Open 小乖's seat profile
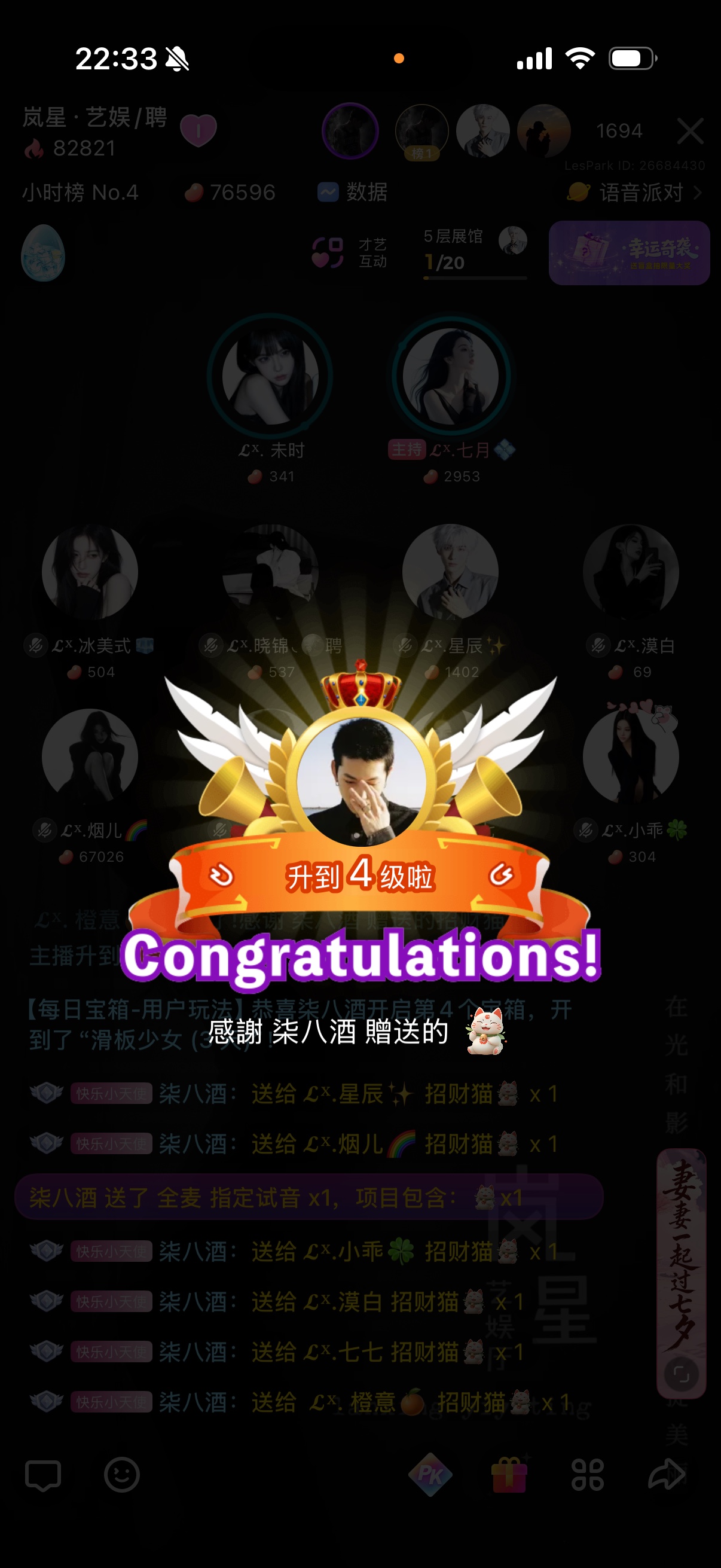The width and height of the screenshot is (721, 1568). click(631, 756)
